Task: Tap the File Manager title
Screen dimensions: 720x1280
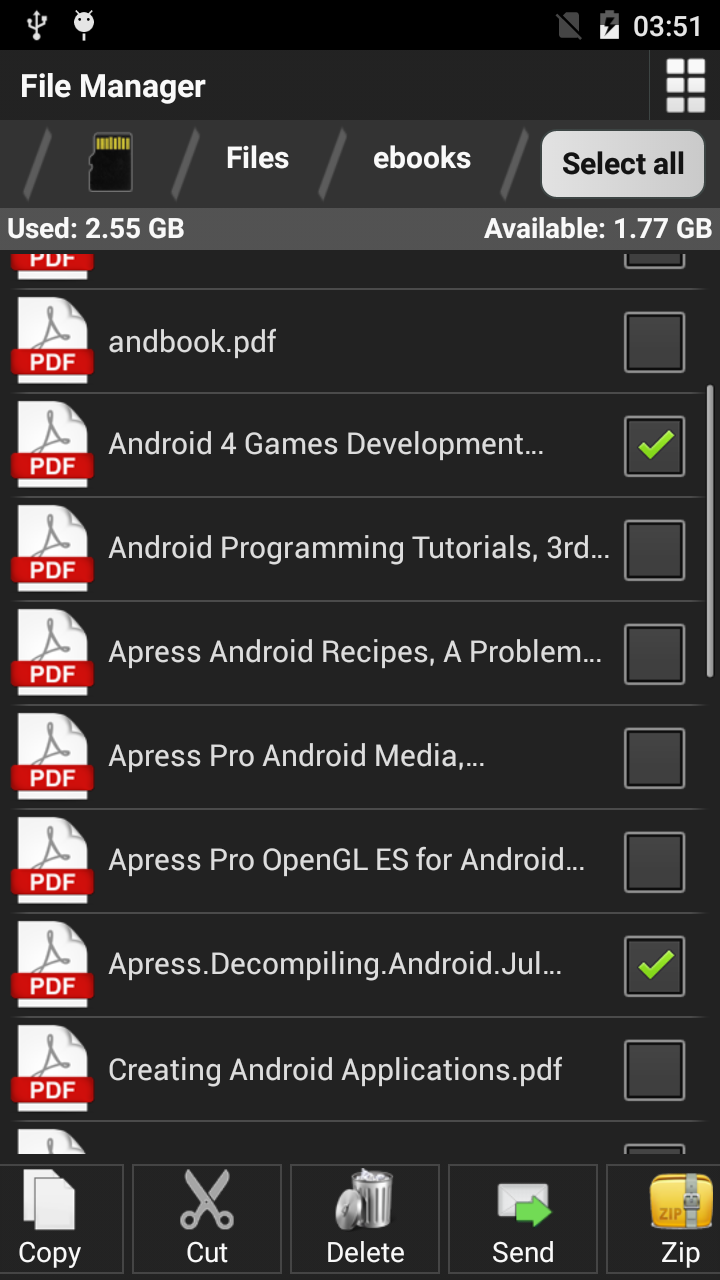Action: click(x=112, y=85)
